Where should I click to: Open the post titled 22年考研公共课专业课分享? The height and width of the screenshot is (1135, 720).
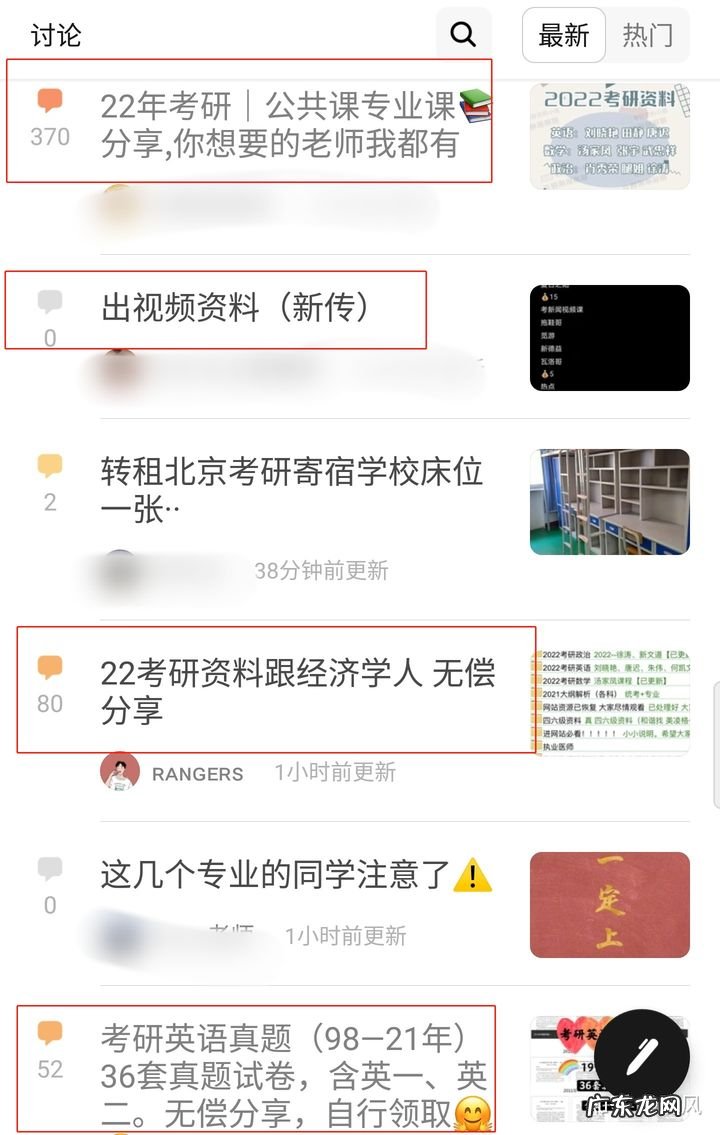click(x=290, y=125)
